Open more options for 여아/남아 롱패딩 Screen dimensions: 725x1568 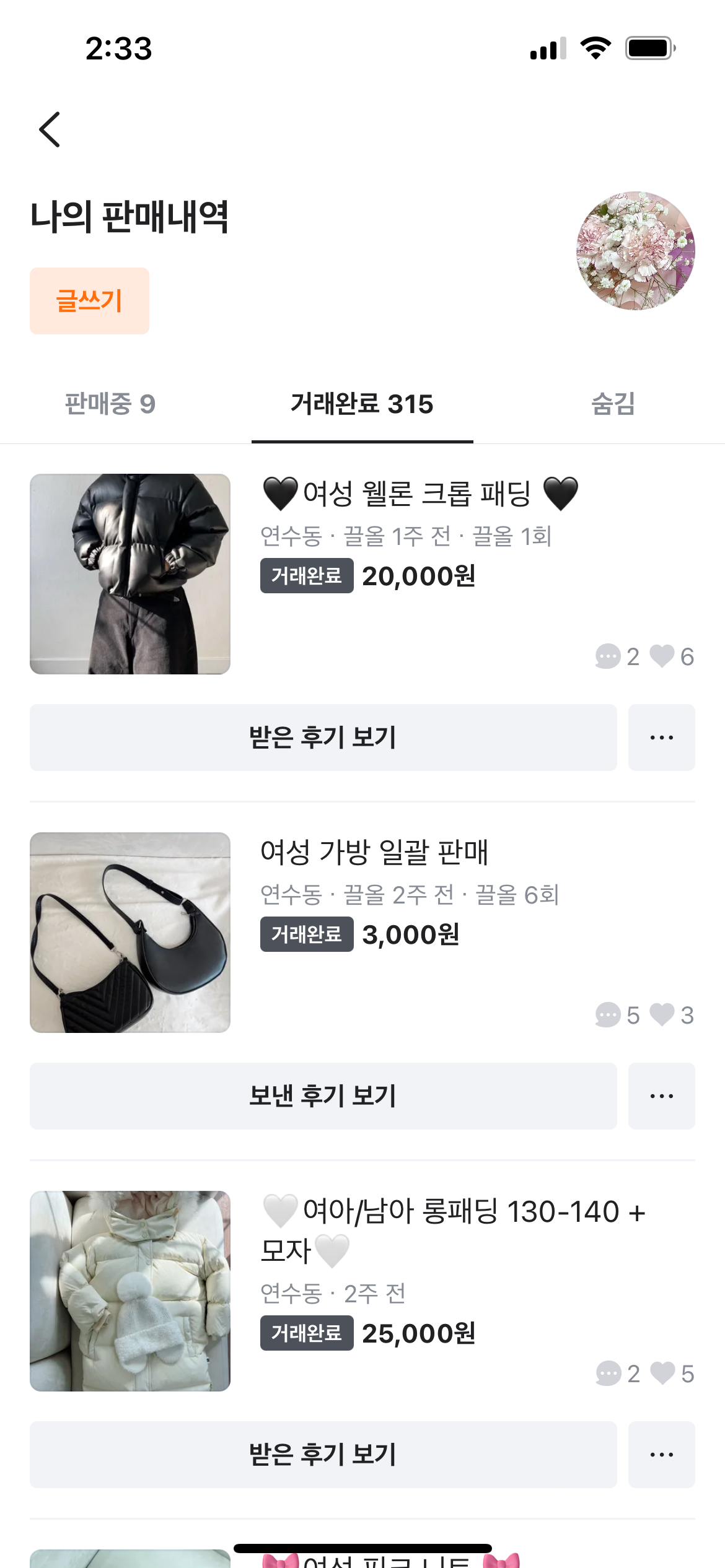(x=661, y=1455)
